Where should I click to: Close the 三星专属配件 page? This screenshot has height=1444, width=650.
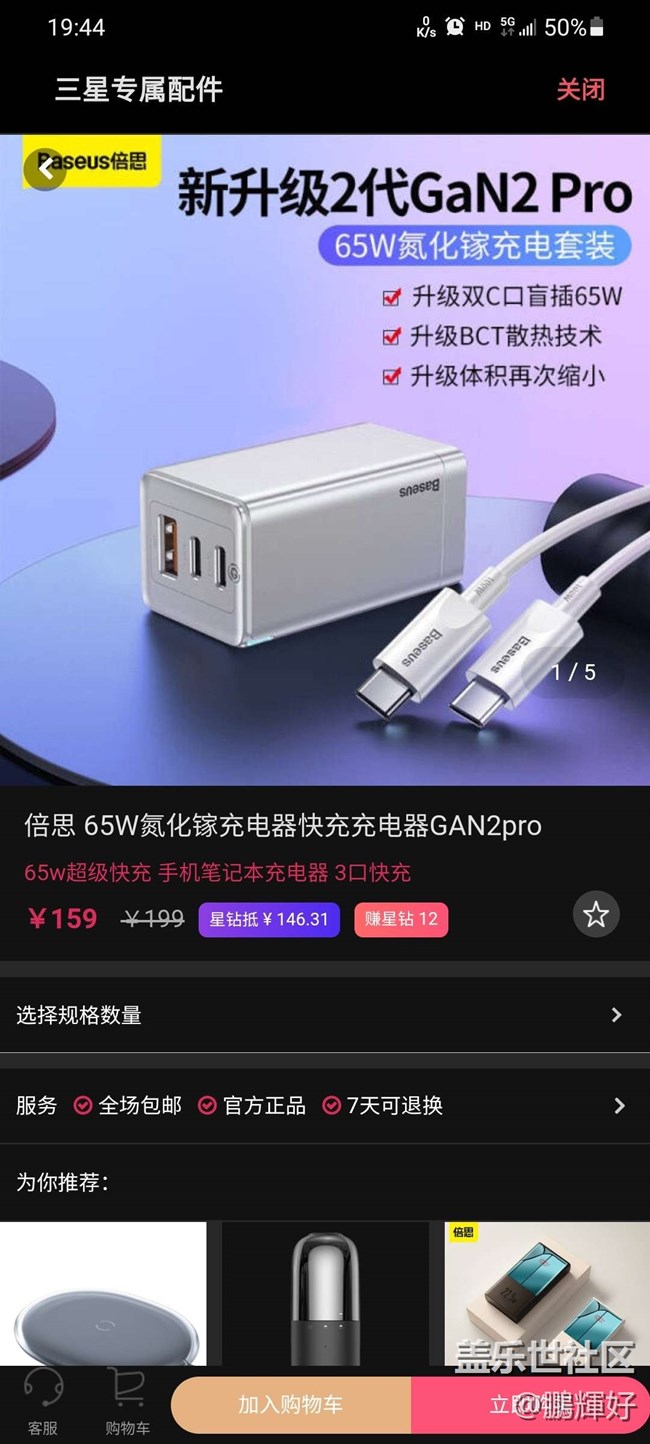click(580, 89)
